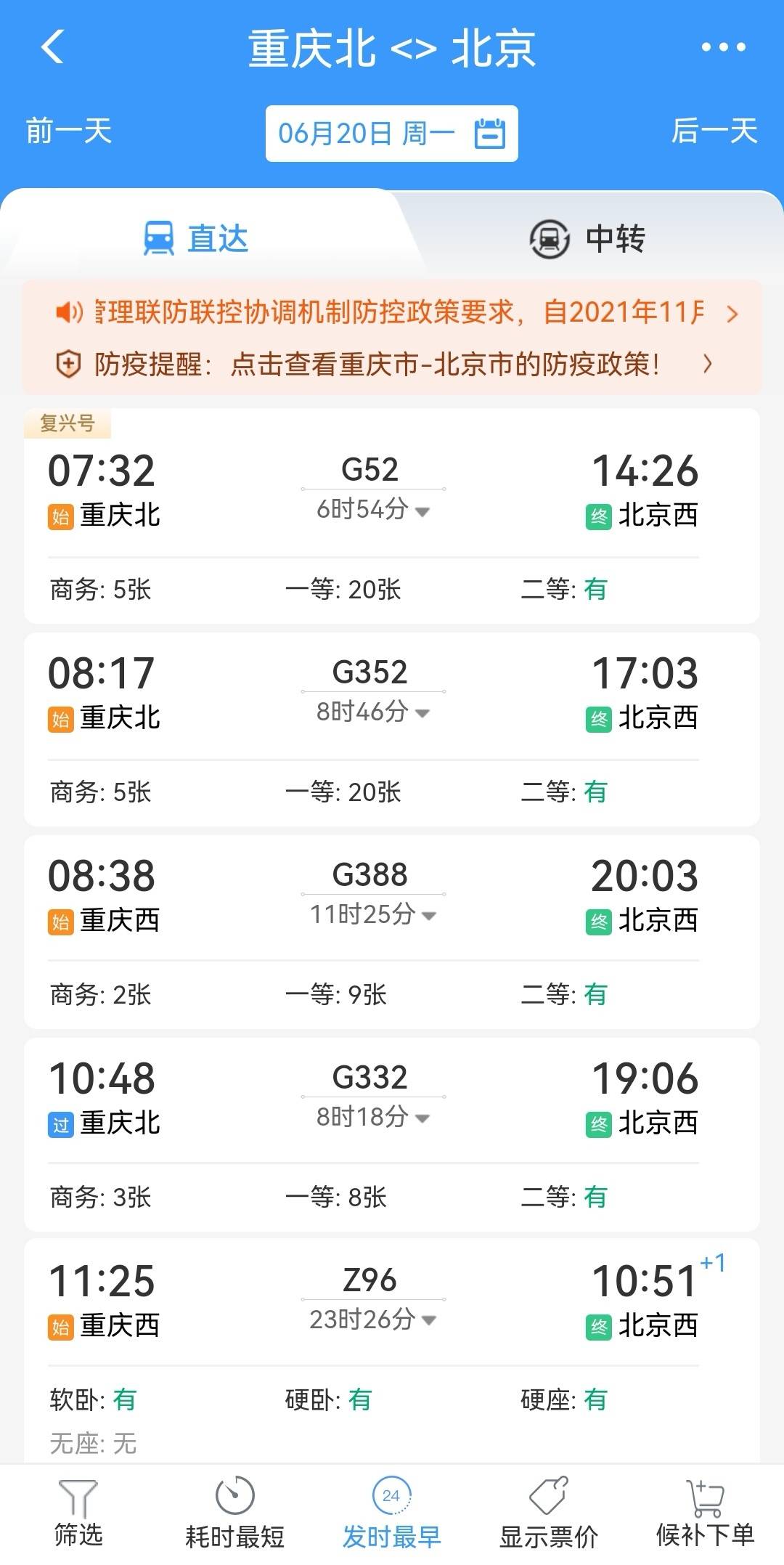The width and height of the screenshot is (784, 1565).
Task: Go back from the train list
Action: pyautogui.click(x=53, y=48)
